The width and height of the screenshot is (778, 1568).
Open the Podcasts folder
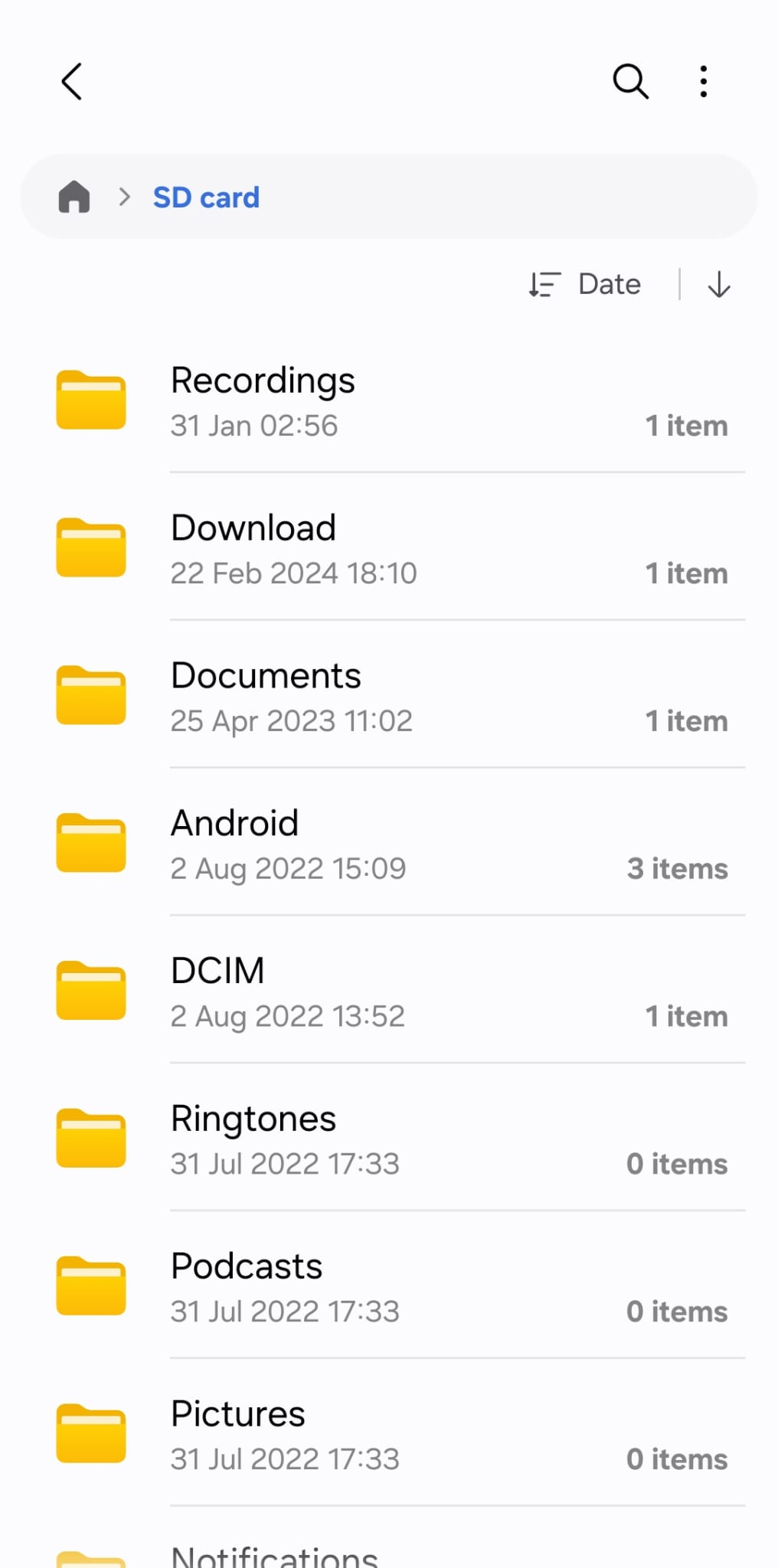coord(389,1287)
